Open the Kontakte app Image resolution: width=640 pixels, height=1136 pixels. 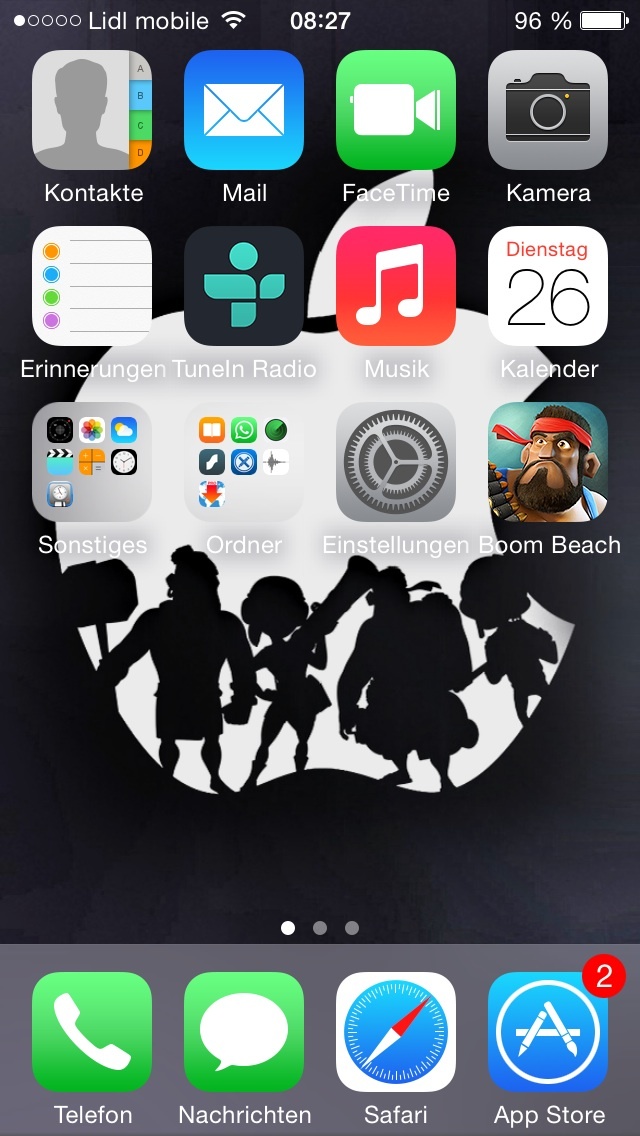92,111
